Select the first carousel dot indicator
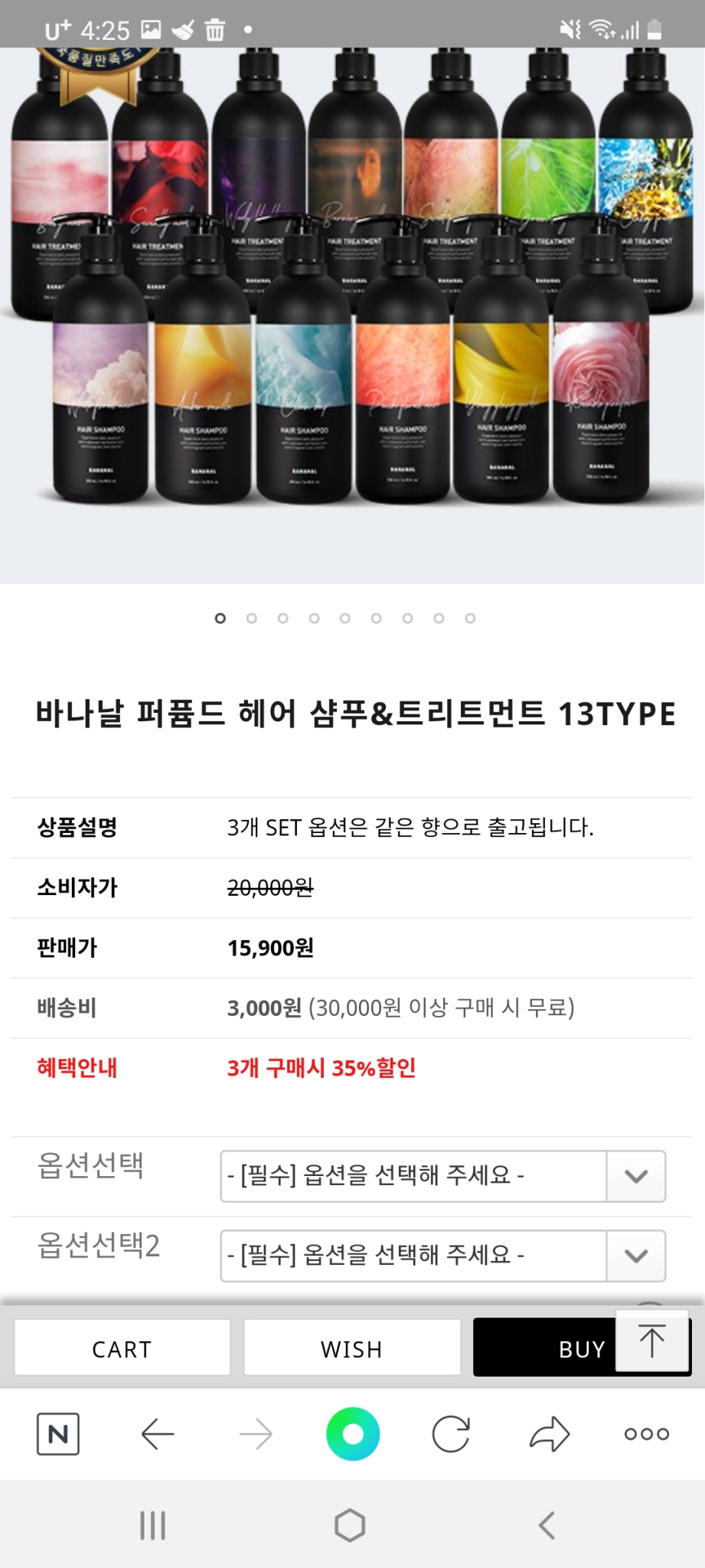 pos(221,618)
